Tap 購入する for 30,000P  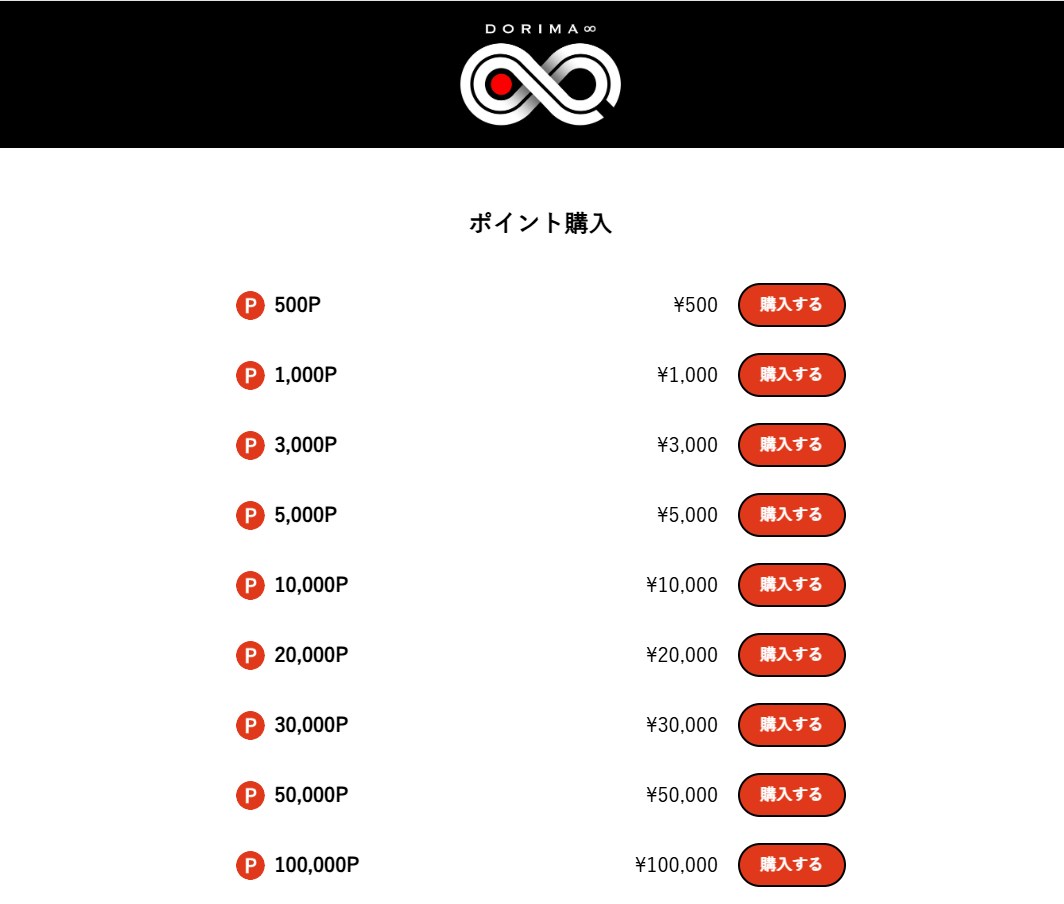791,725
